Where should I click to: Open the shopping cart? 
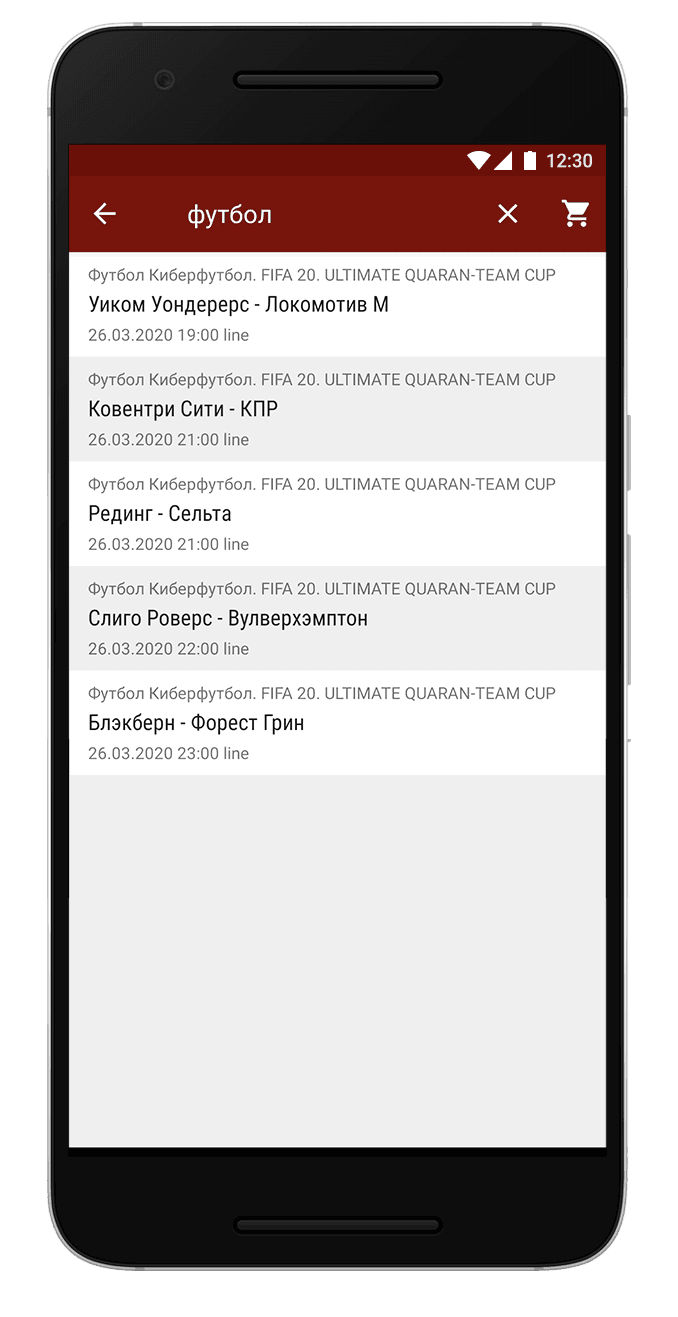pyautogui.click(x=575, y=214)
